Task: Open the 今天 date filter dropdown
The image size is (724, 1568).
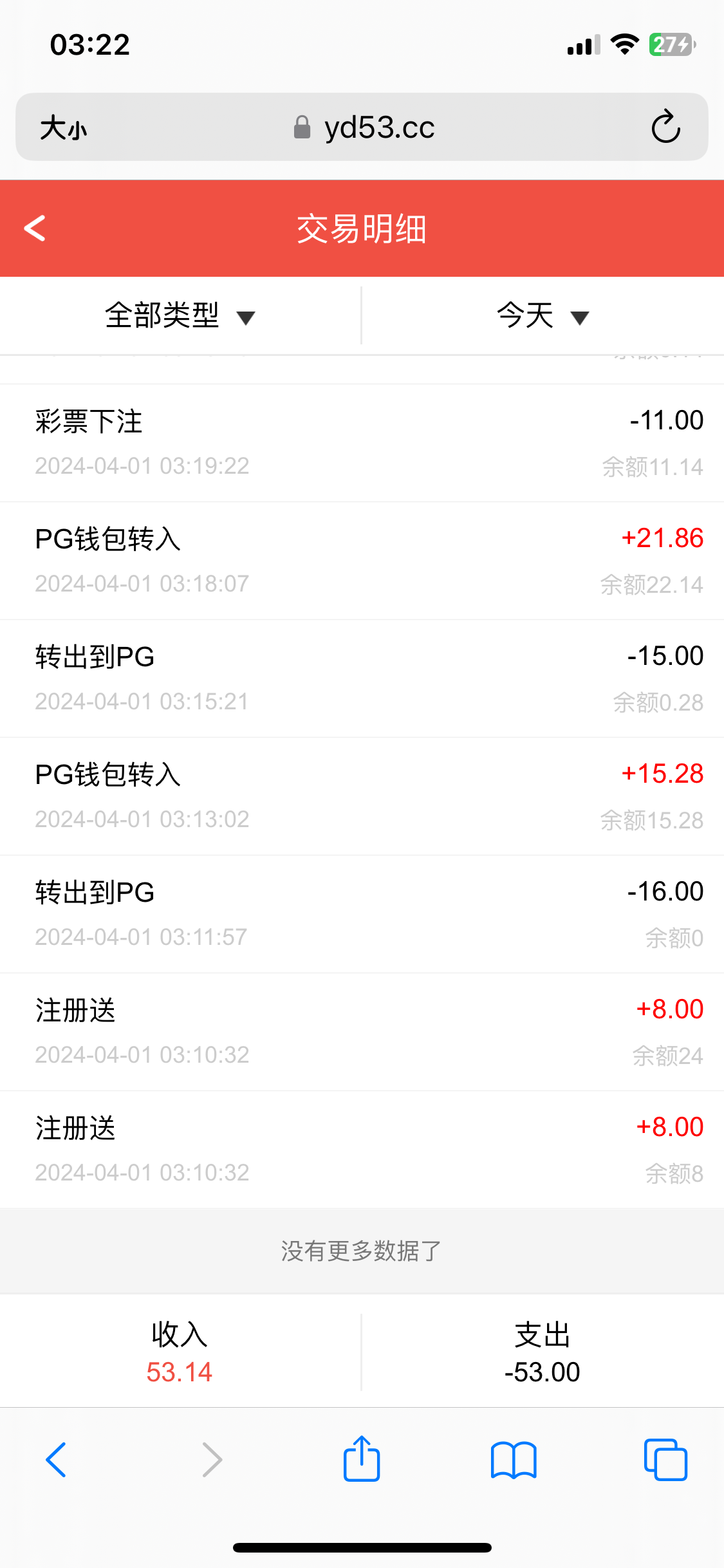Action: [x=543, y=316]
